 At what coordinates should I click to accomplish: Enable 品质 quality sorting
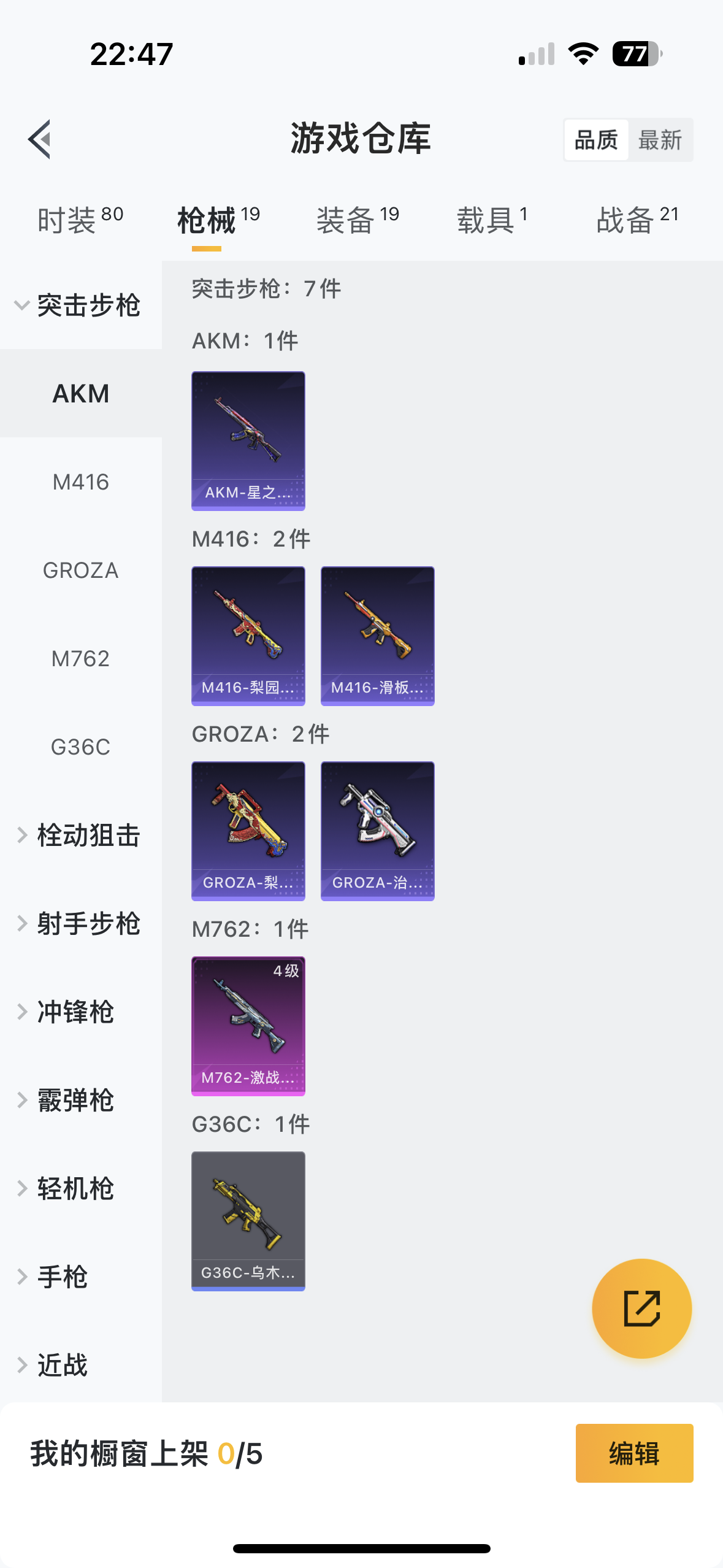[x=596, y=140]
